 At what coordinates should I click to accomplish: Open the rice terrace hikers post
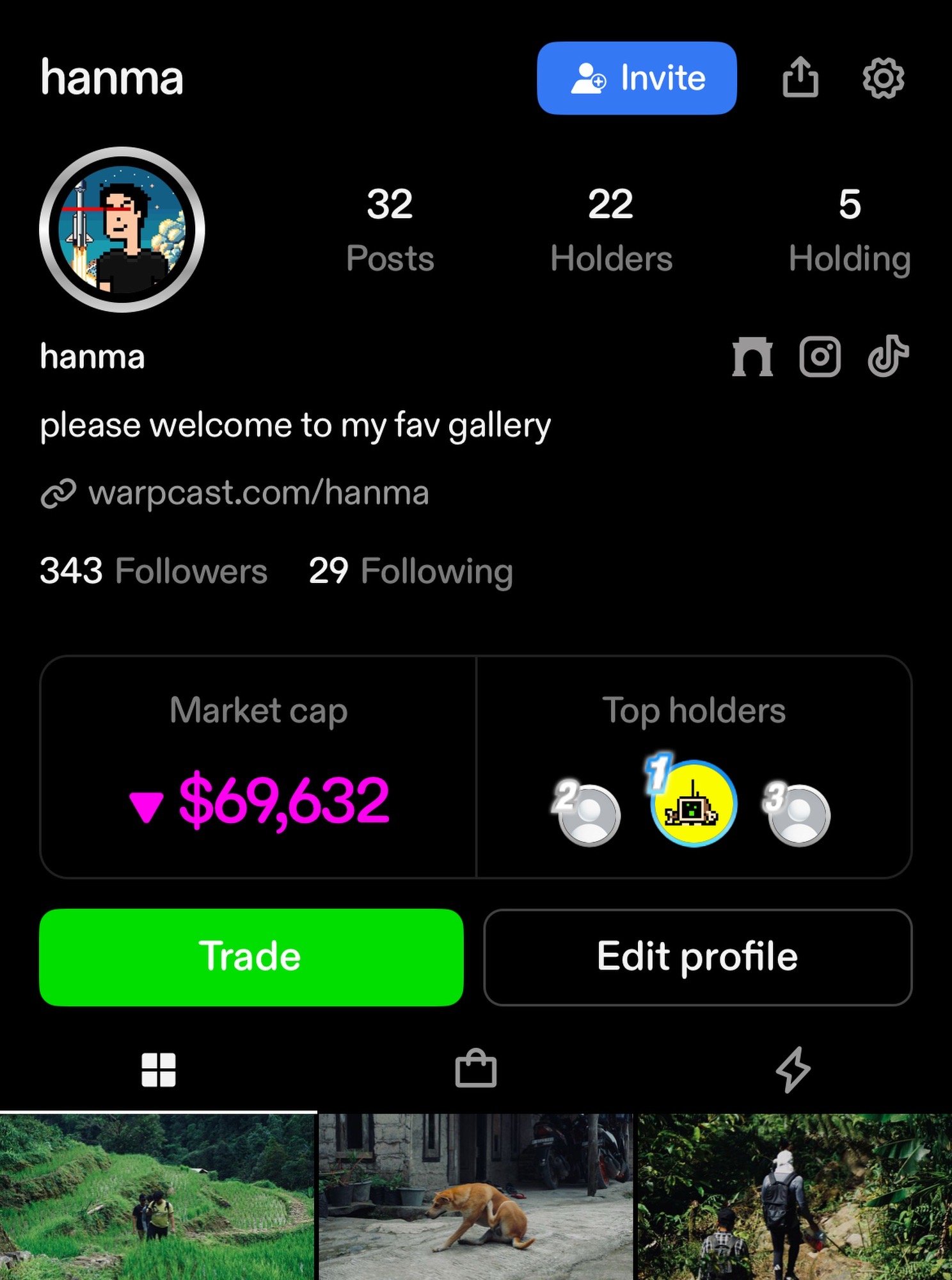click(x=157, y=1197)
